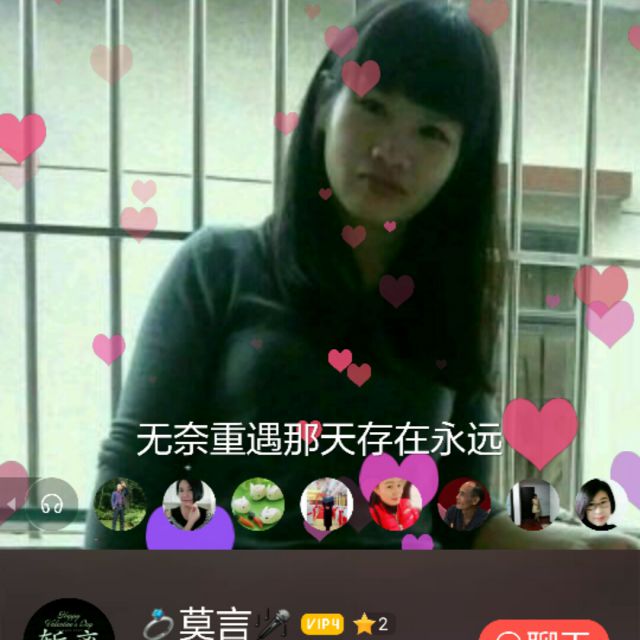Tap the headphones icon
The height and width of the screenshot is (640, 640).
[x=52, y=503]
